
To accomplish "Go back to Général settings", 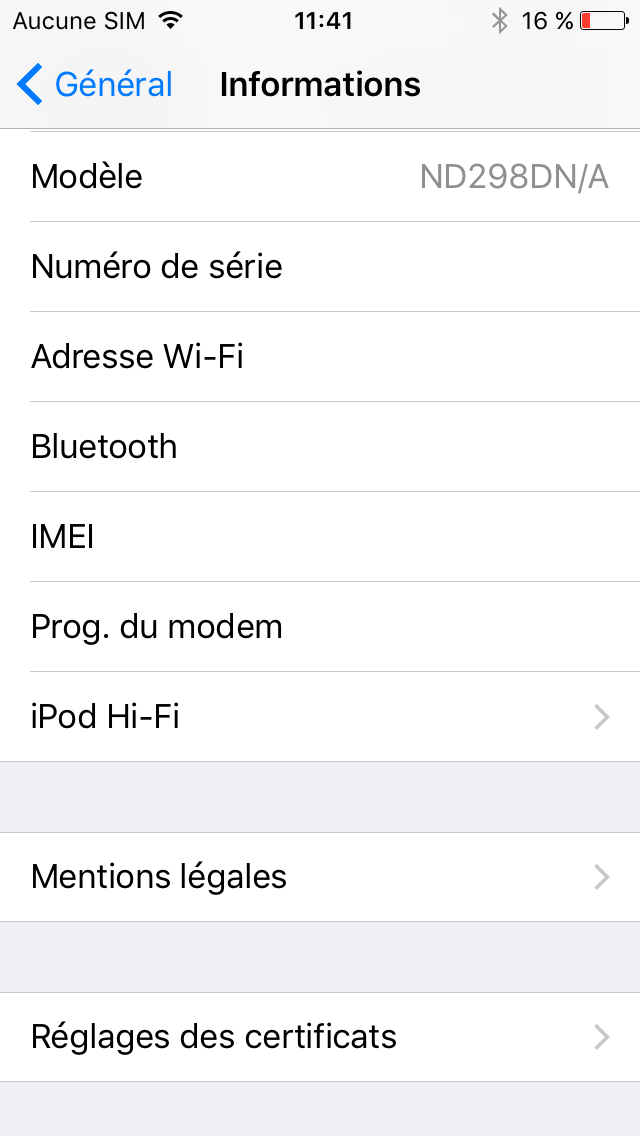I will 94,84.
